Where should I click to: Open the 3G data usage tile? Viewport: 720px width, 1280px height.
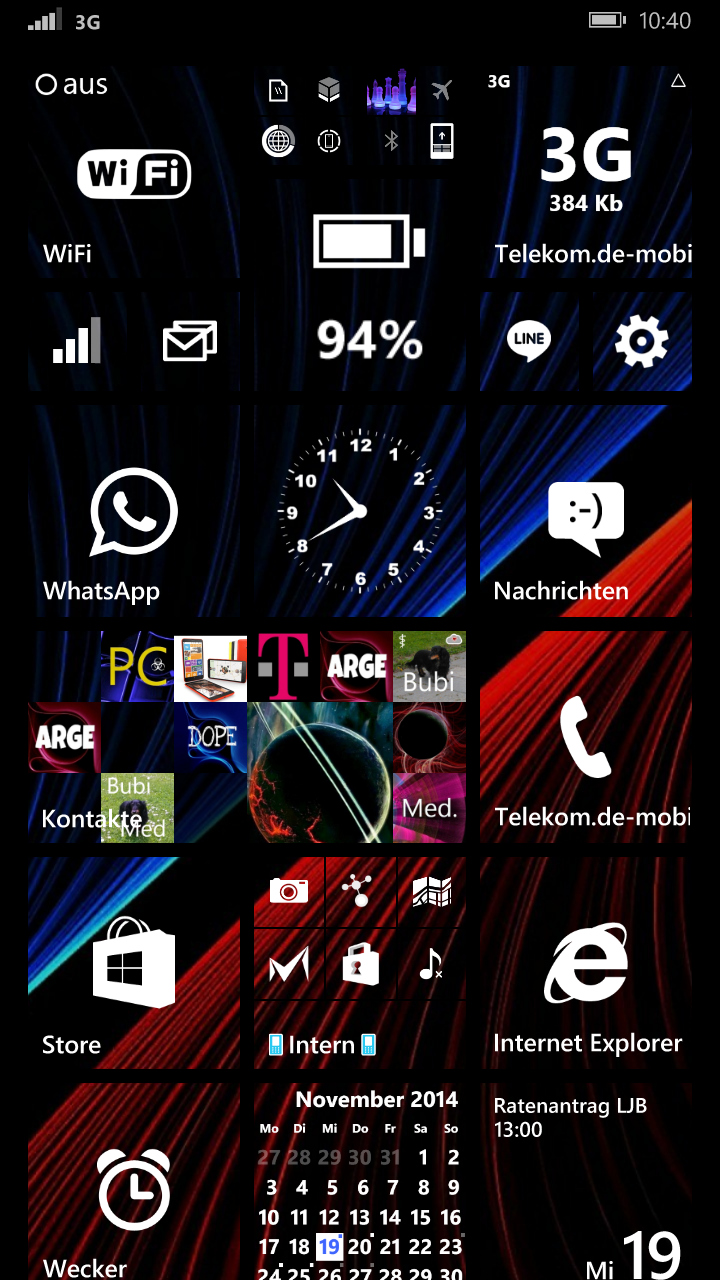586,172
